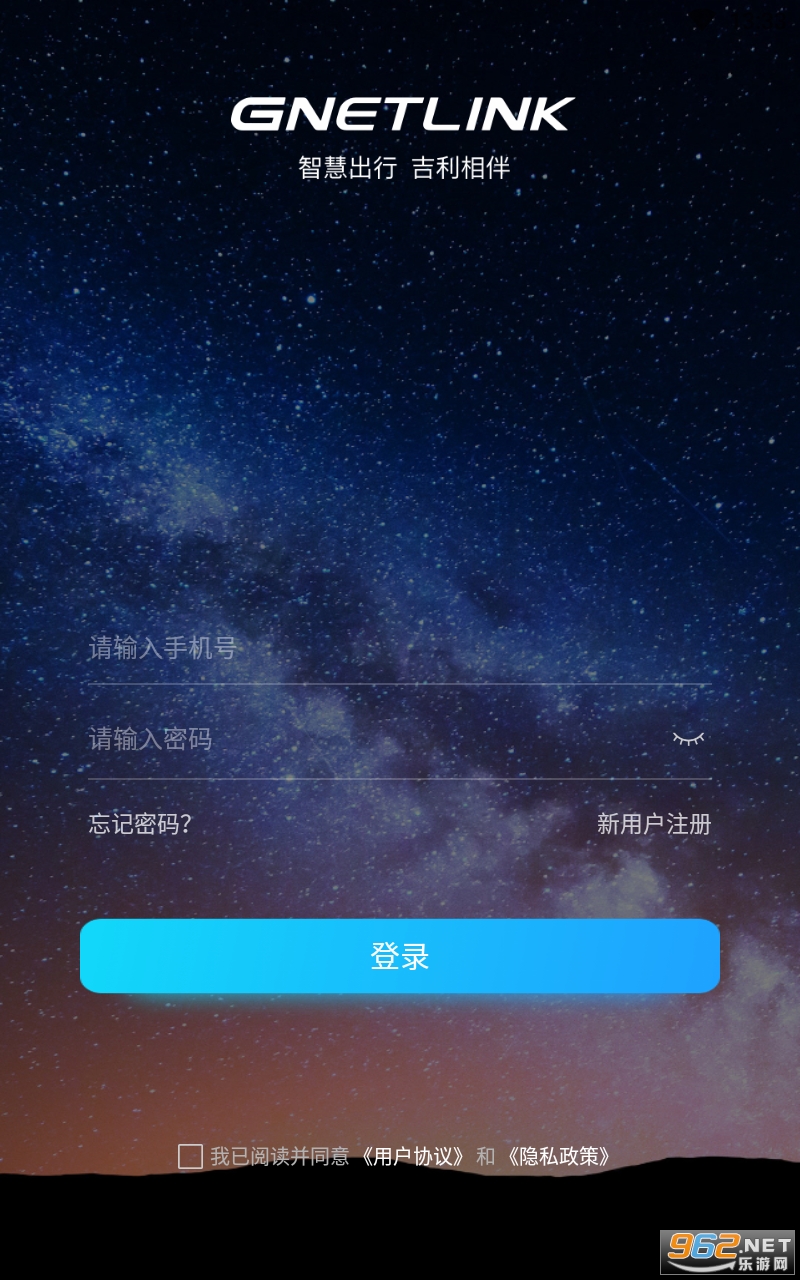View the 《隐私政策》 privacy policy
The image size is (800, 1280).
pyautogui.click(x=559, y=1157)
